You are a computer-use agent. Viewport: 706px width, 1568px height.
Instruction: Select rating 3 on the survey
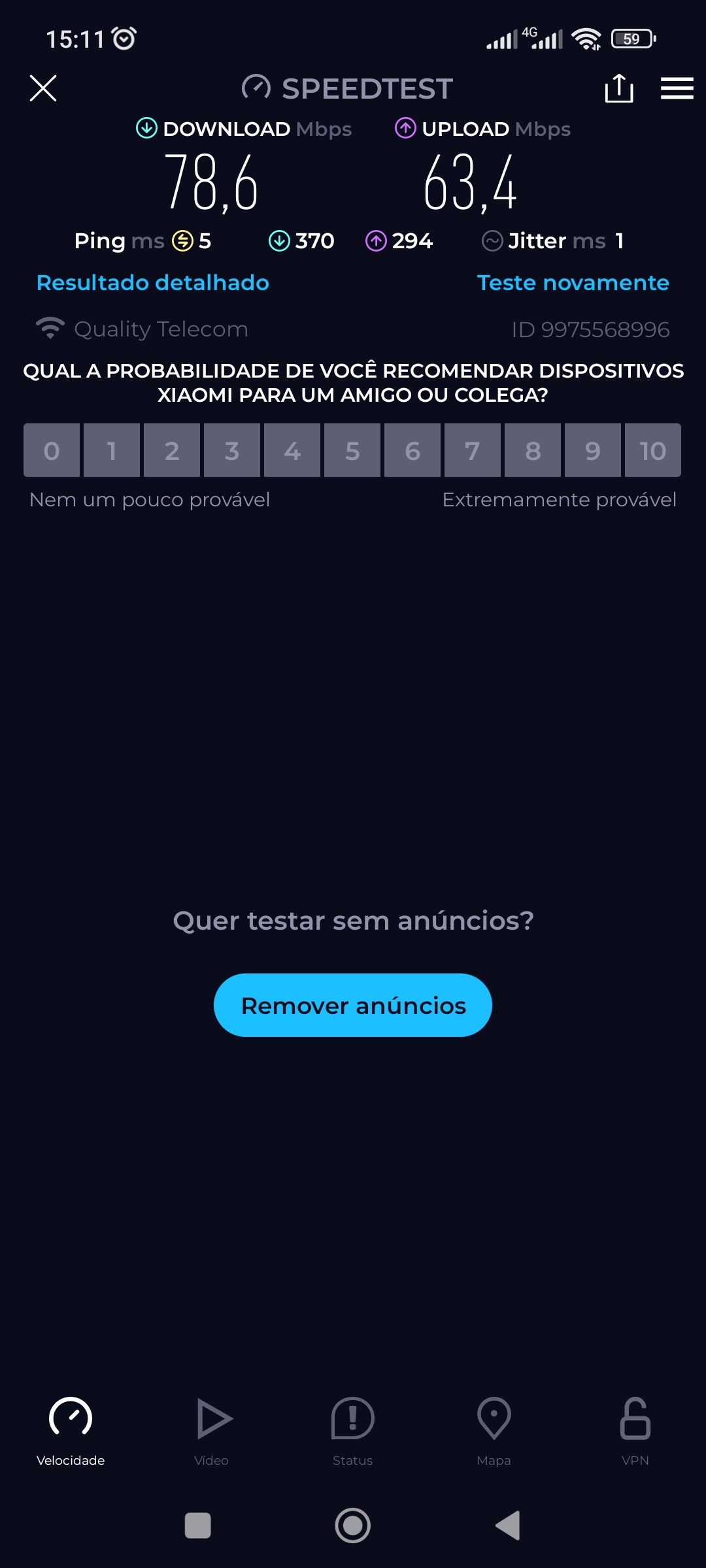(x=232, y=451)
